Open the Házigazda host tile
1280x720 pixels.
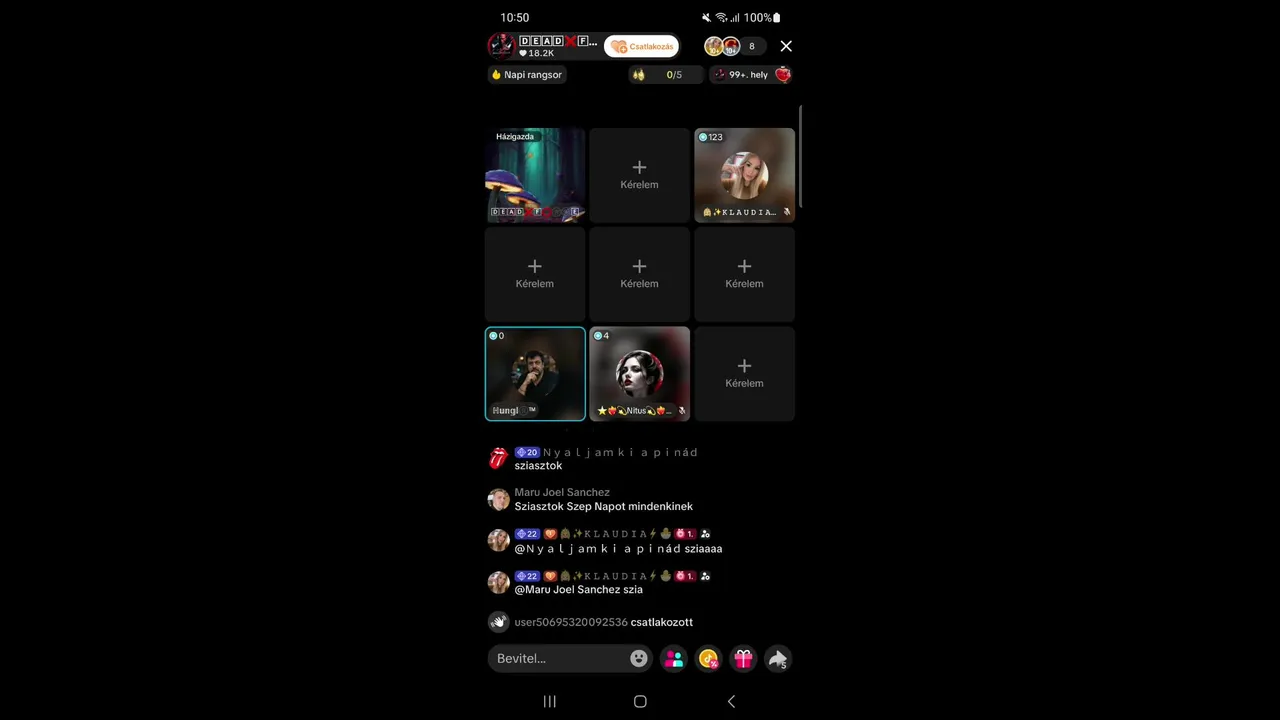click(535, 174)
